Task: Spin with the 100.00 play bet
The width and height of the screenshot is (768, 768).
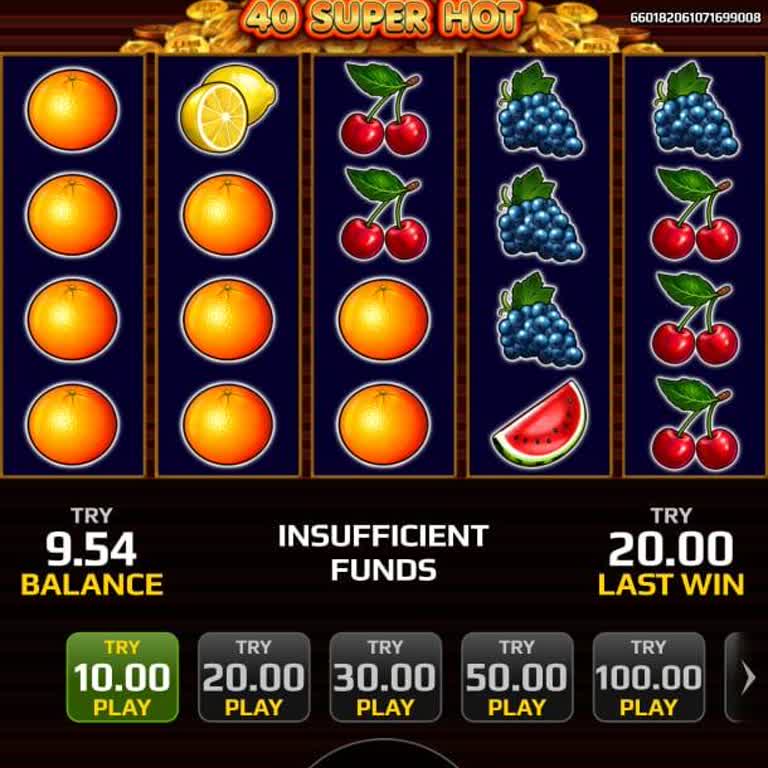Action: pyautogui.click(x=648, y=677)
